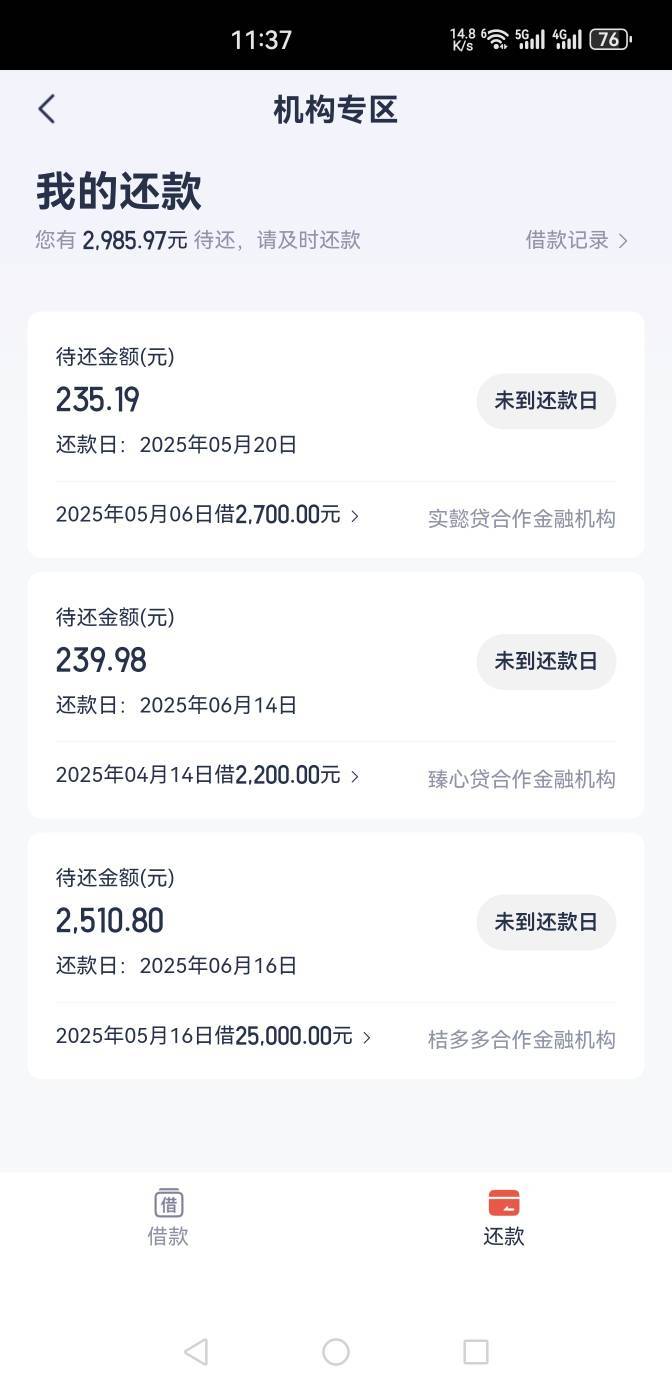
Task: Open the 239.98 repayment's 未到还款日 button
Action: (546, 661)
